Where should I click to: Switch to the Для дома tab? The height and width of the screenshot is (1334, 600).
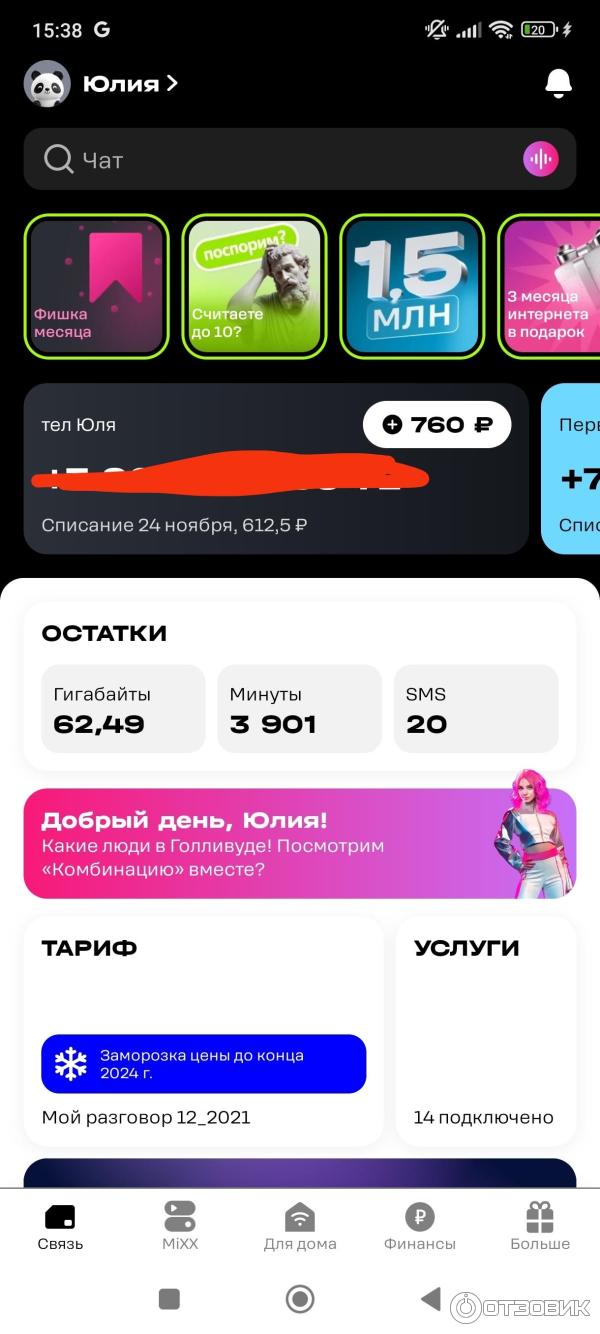(300, 1226)
